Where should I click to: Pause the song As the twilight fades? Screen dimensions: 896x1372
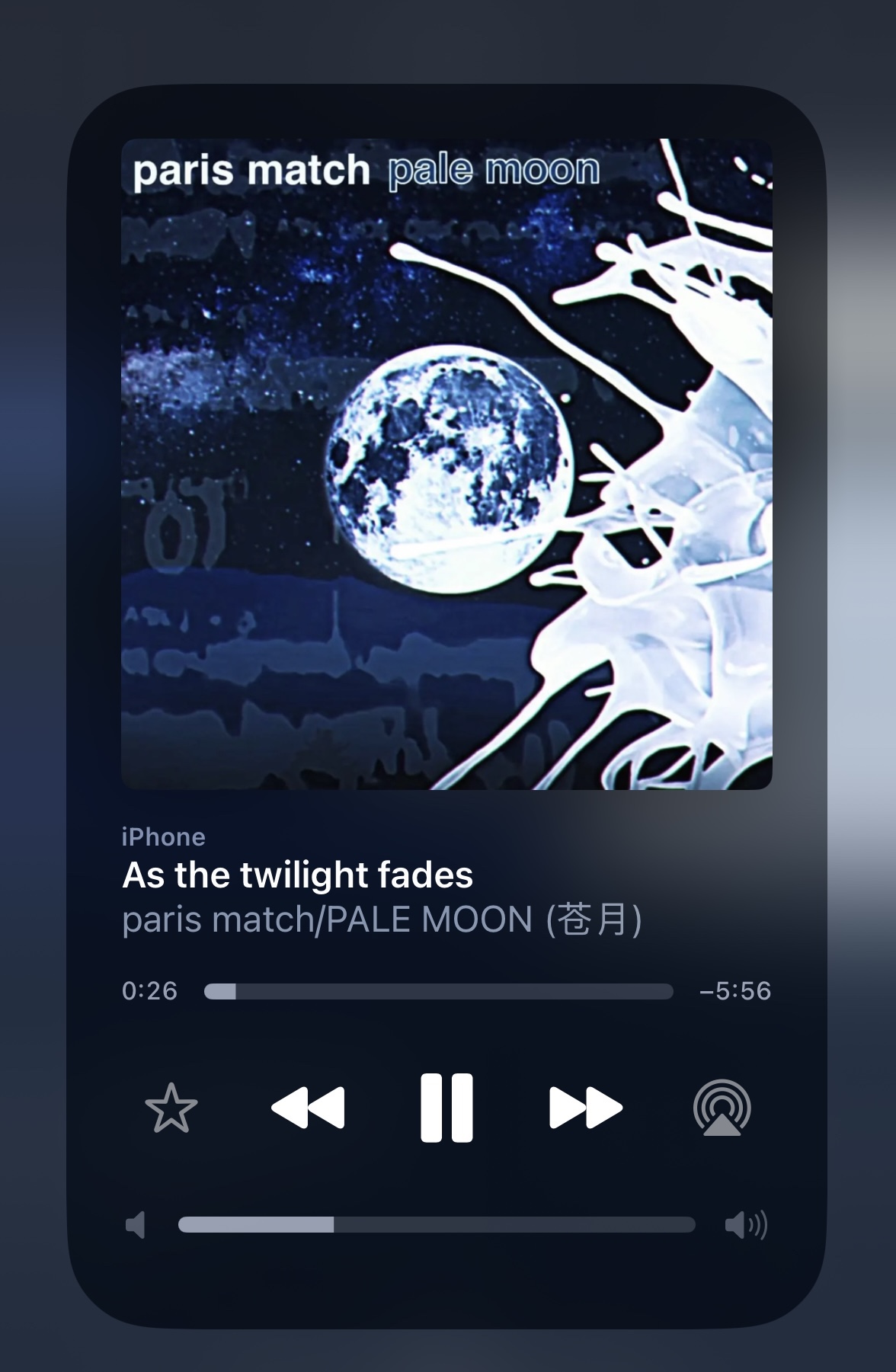(446, 1108)
